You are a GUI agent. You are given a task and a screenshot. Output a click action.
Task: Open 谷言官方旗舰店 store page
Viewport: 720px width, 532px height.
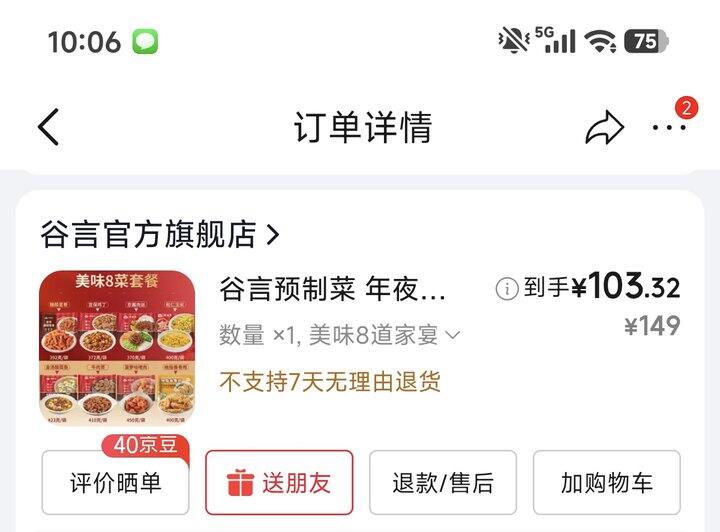(x=160, y=234)
